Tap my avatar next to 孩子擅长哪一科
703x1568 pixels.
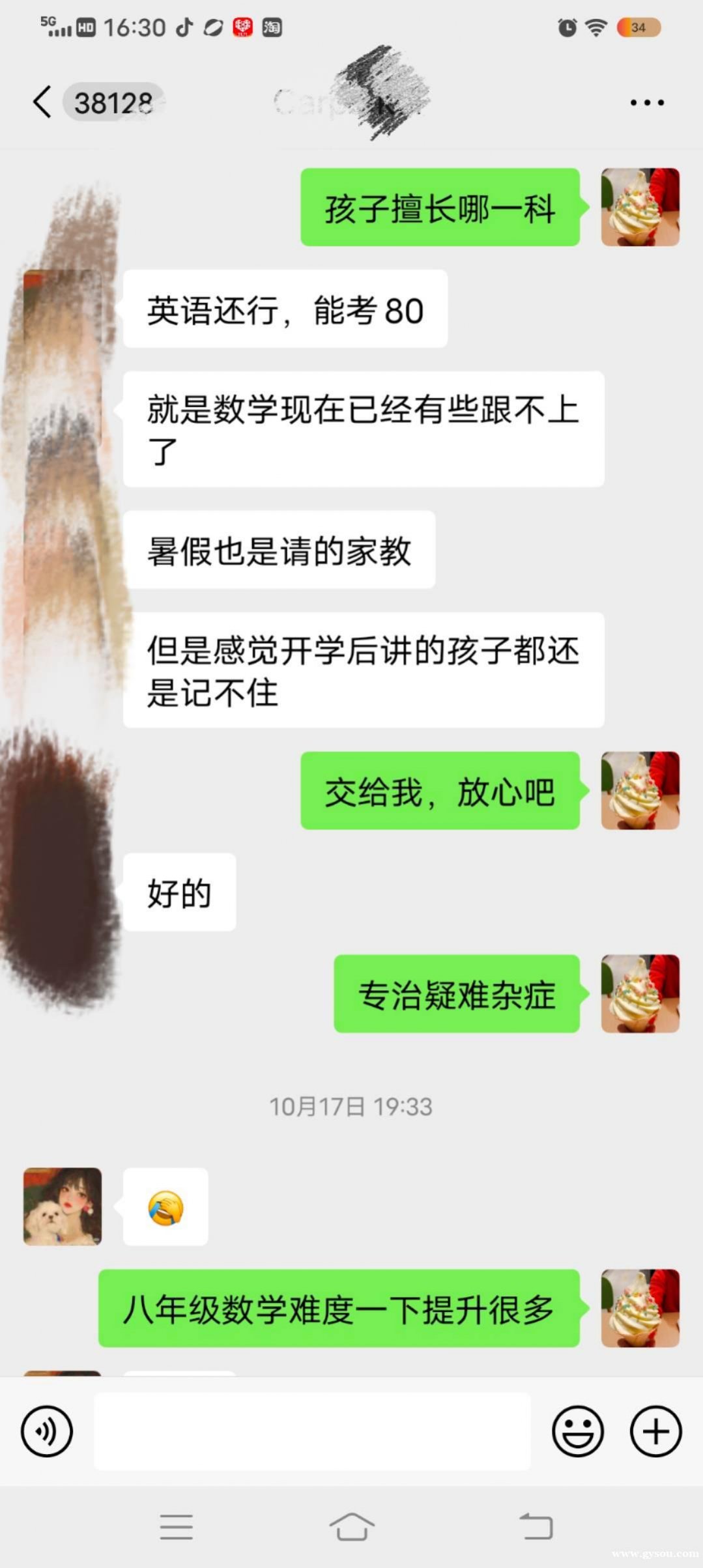(640, 207)
